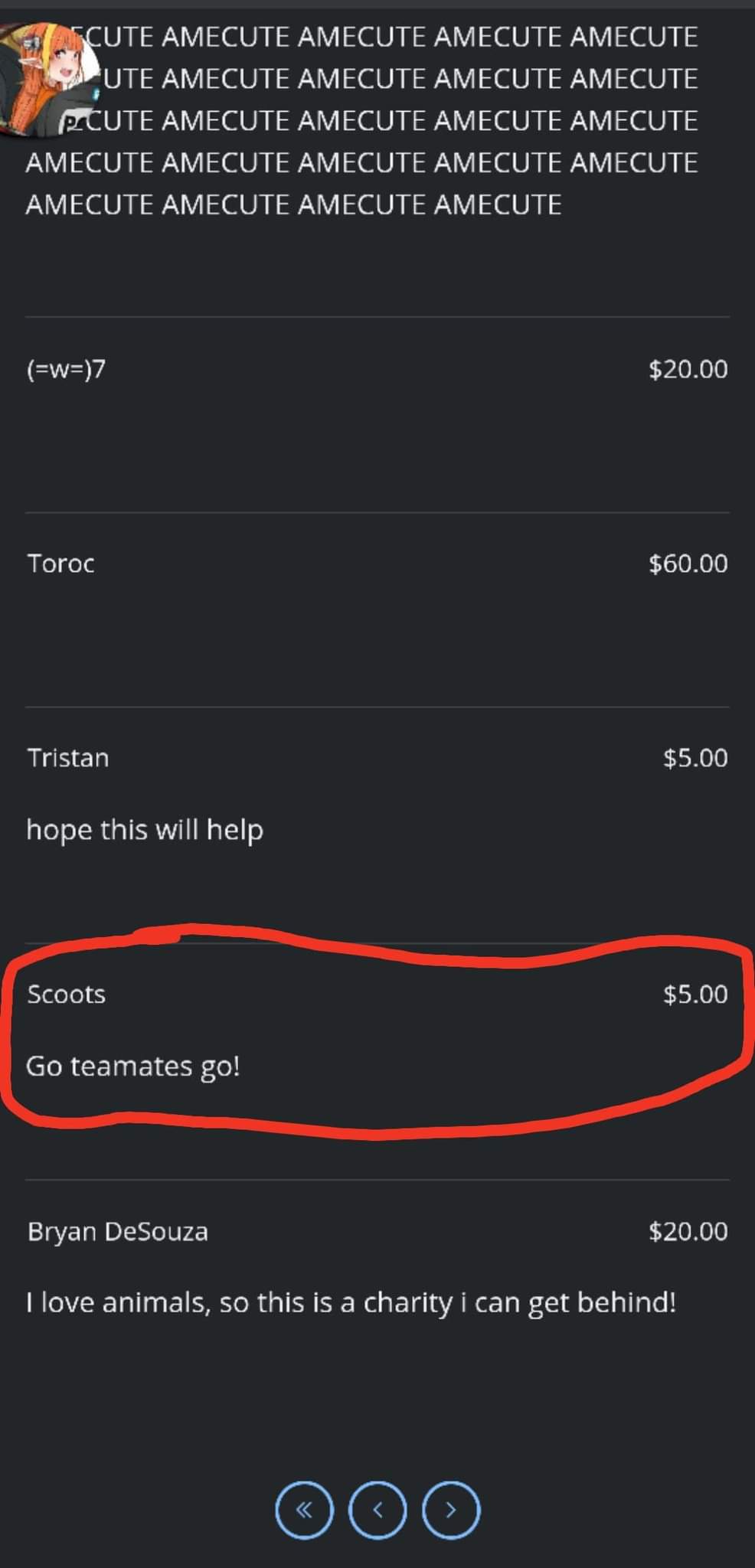The width and height of the screenshot is (755, 1568).
Task: Go to the previous donations page
Action: tap(377, 1510)
